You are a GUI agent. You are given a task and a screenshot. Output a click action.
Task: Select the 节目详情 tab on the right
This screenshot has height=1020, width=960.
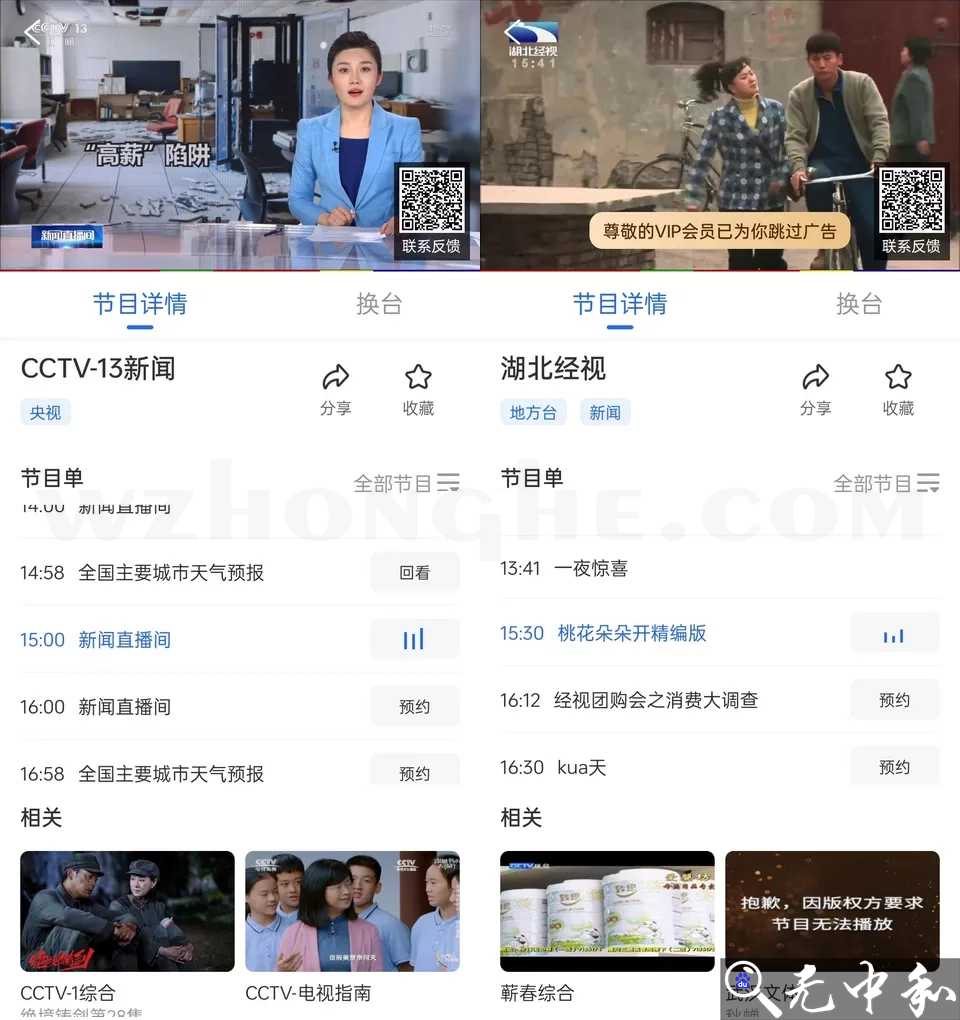tap(620, 305)
